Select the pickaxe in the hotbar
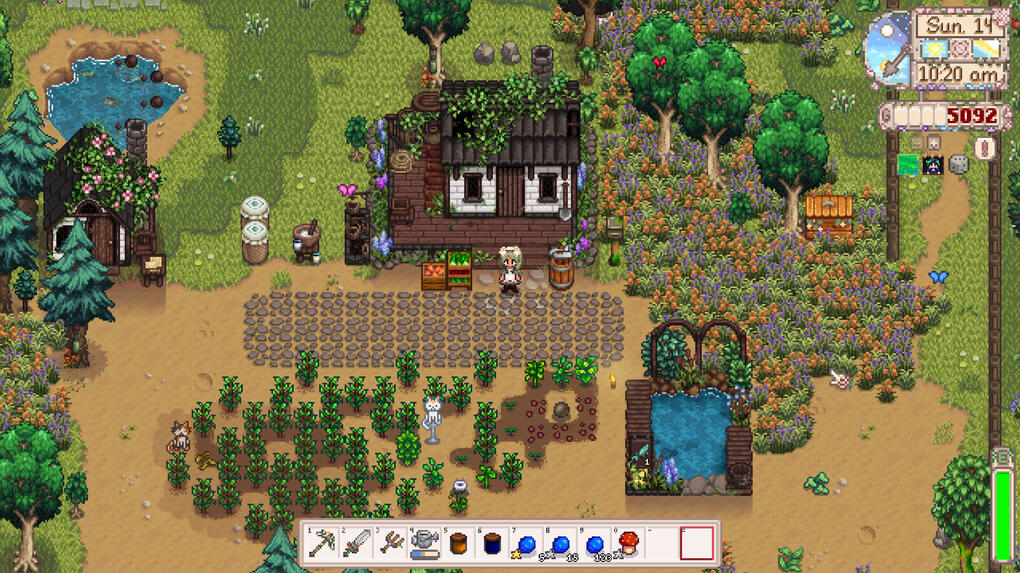This screenshot has width=1020, height=573. coord(324,545)
